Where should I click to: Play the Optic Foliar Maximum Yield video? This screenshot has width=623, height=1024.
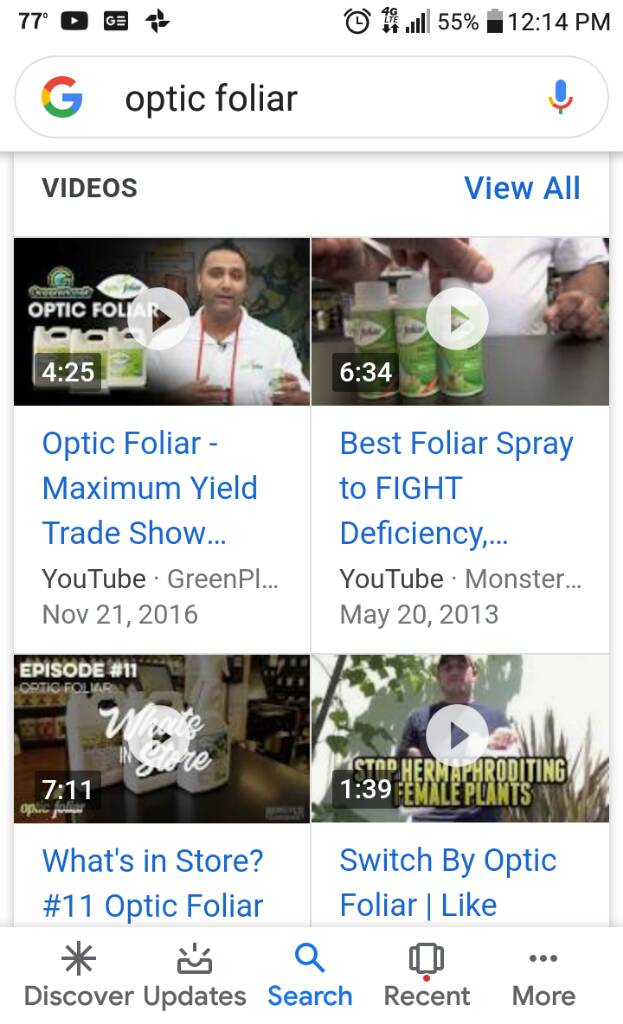tap(161, 320)
